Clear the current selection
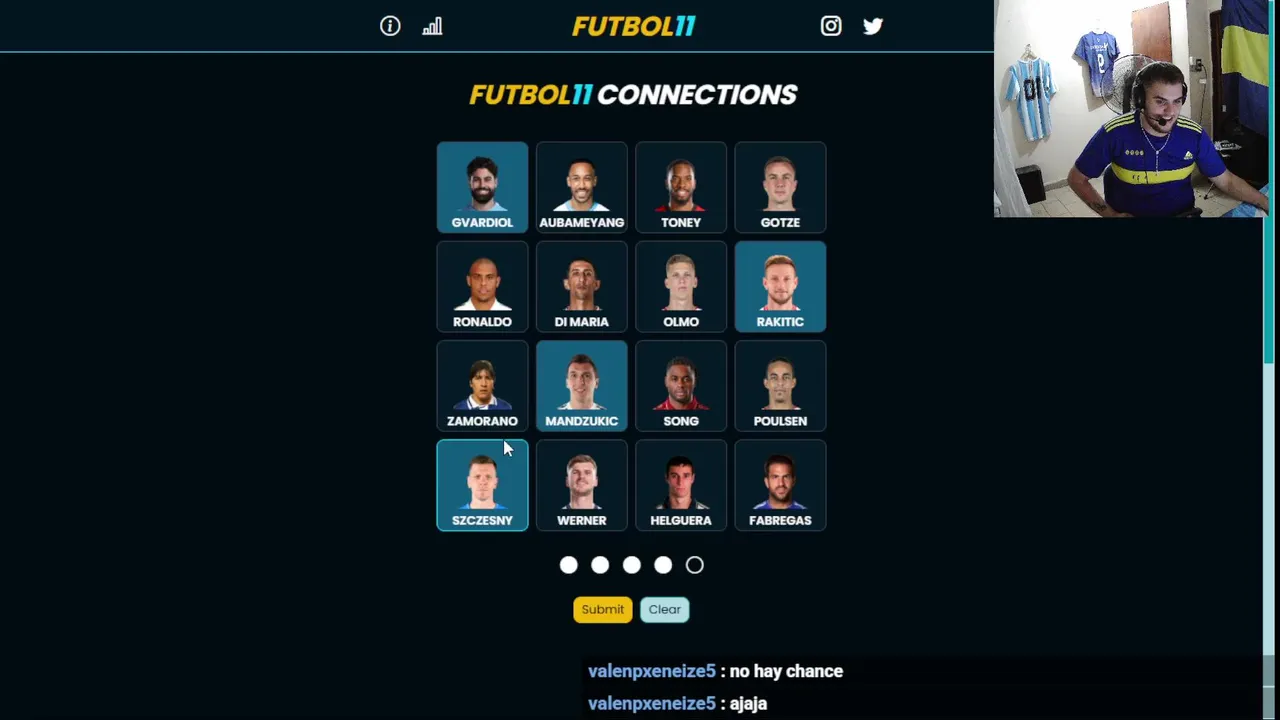The image size is (1280, 720). [664, 609]
